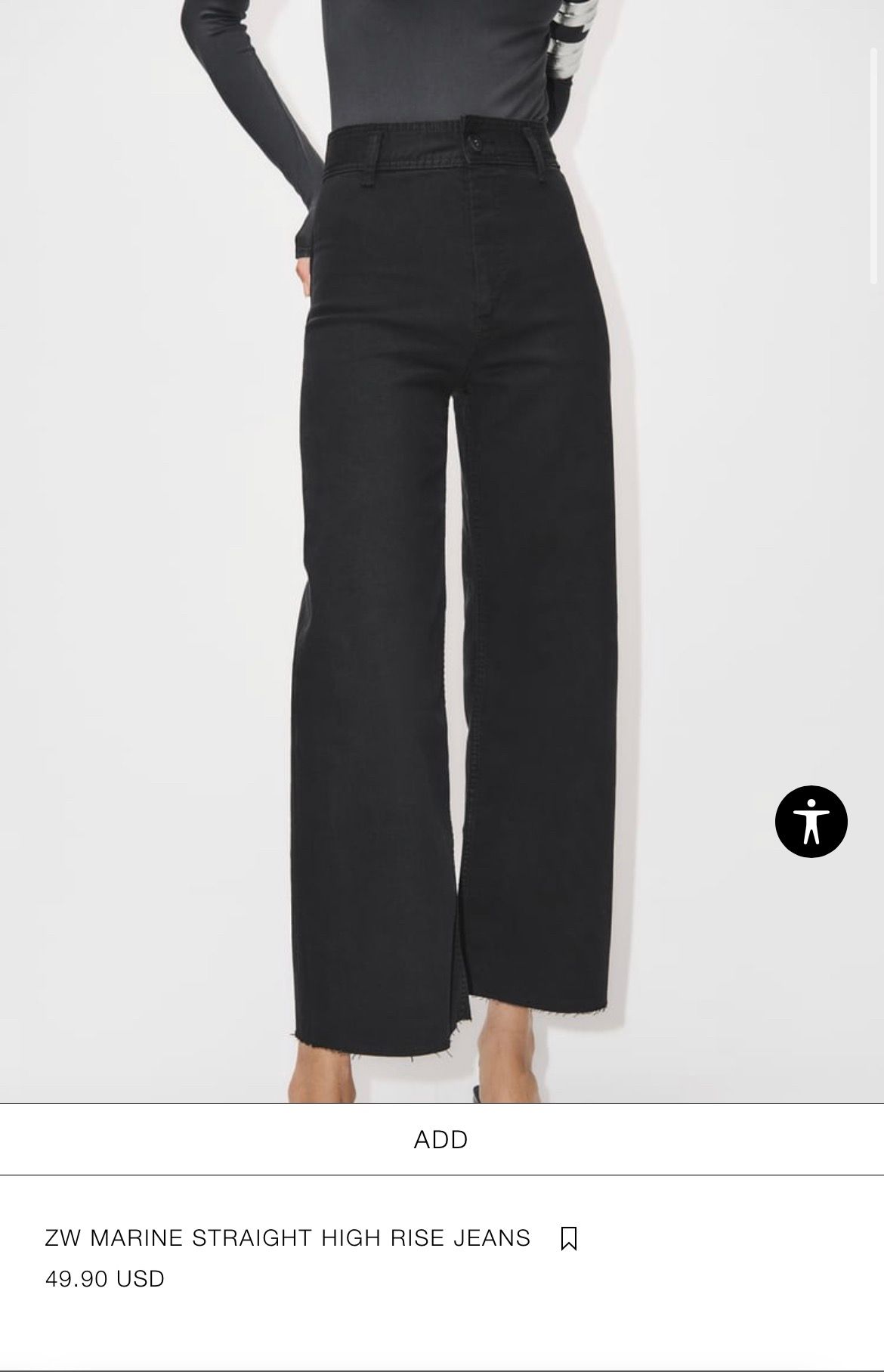Screen dimensions: 884x1372
Task: Tap ADD to add jeans to cart
Action: click(441, 1139)
